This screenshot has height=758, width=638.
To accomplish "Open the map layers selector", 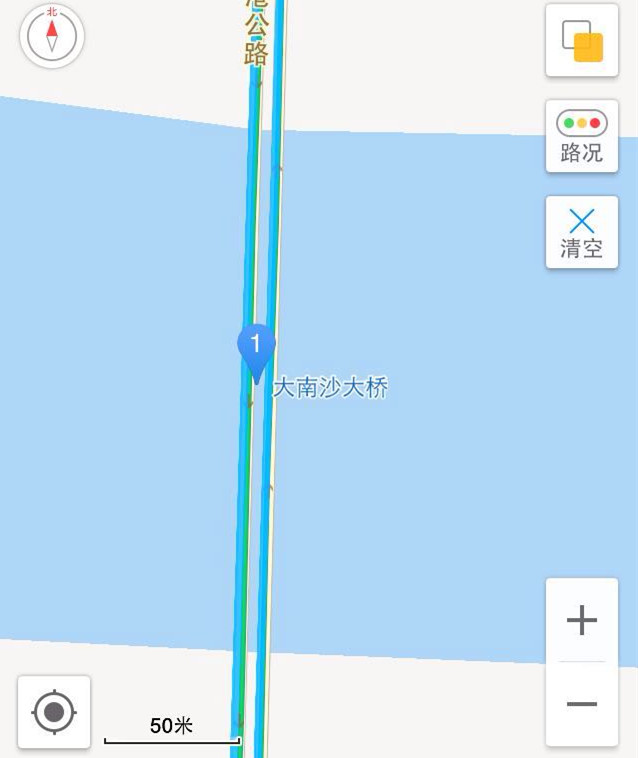I will click(582, 41).
